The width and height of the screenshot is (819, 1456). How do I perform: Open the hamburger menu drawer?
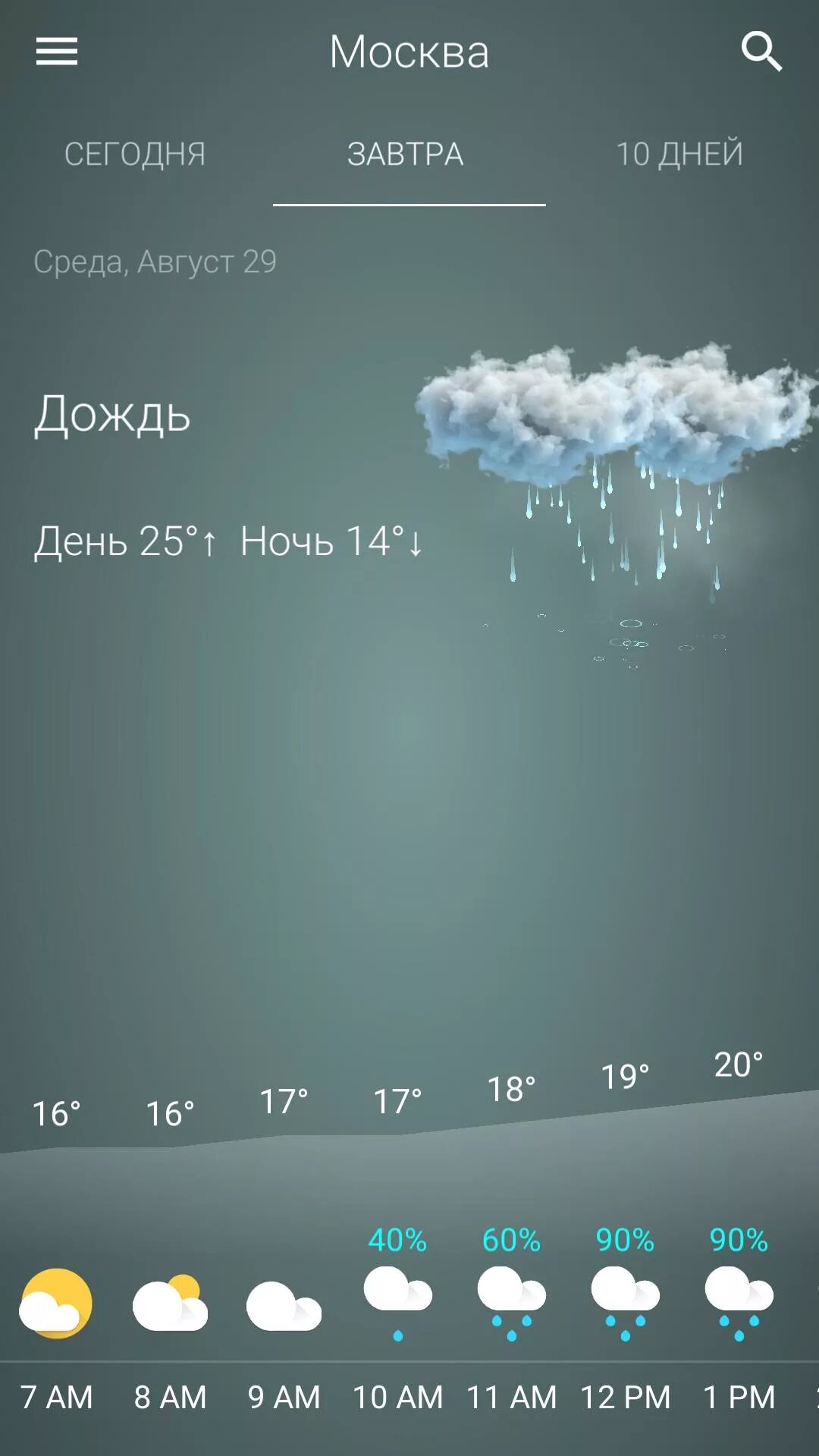(x=57, y=52)
